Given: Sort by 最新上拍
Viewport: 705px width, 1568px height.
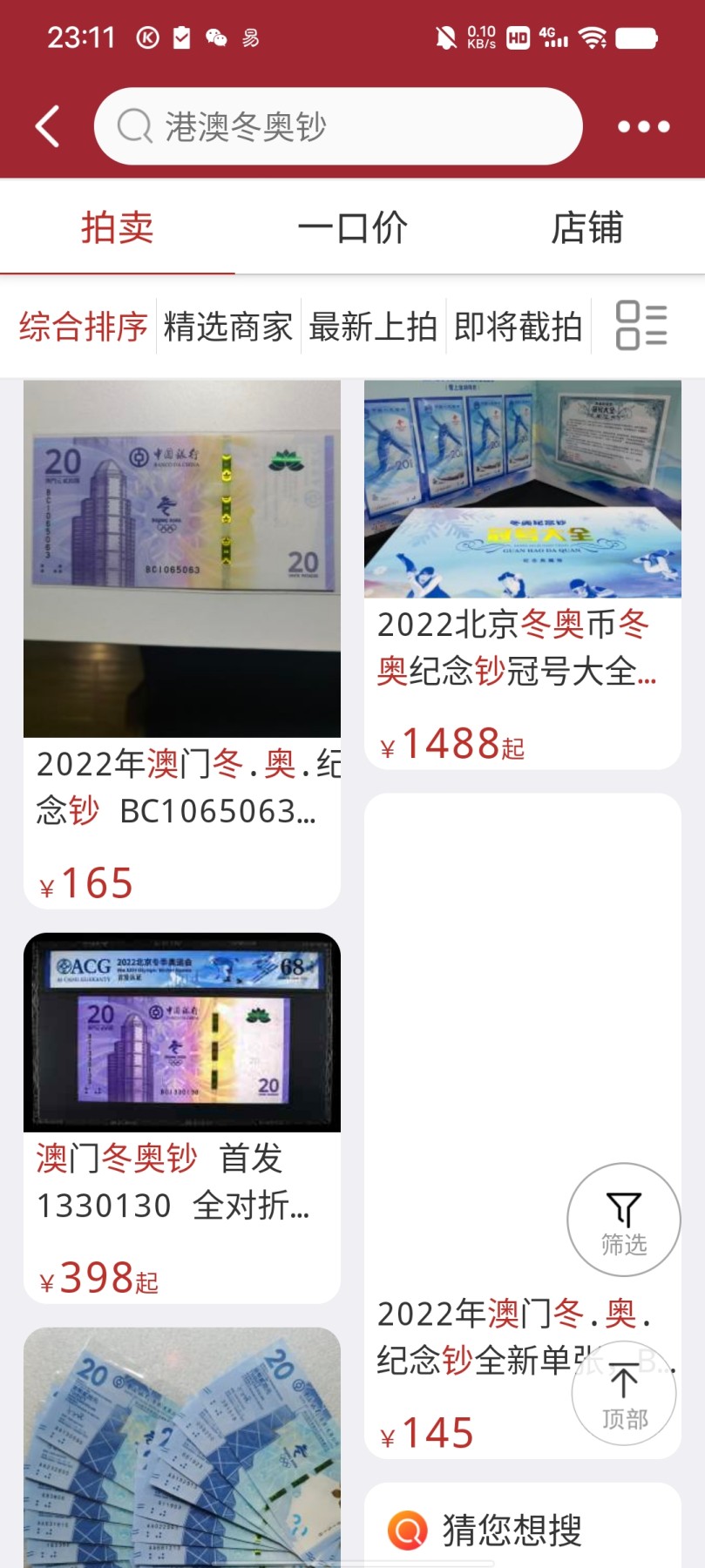Looking at the screenshot, I should pyautogui.click(x=373, y=327).
